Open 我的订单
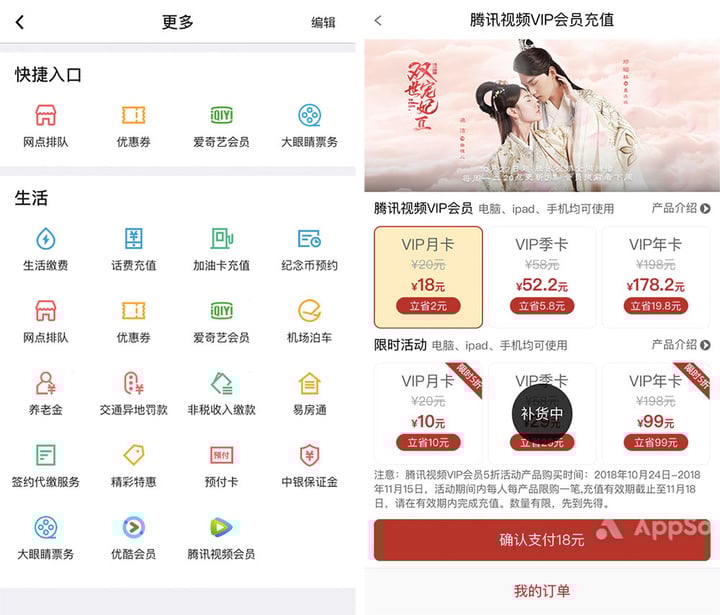 (x=541, y=591)
